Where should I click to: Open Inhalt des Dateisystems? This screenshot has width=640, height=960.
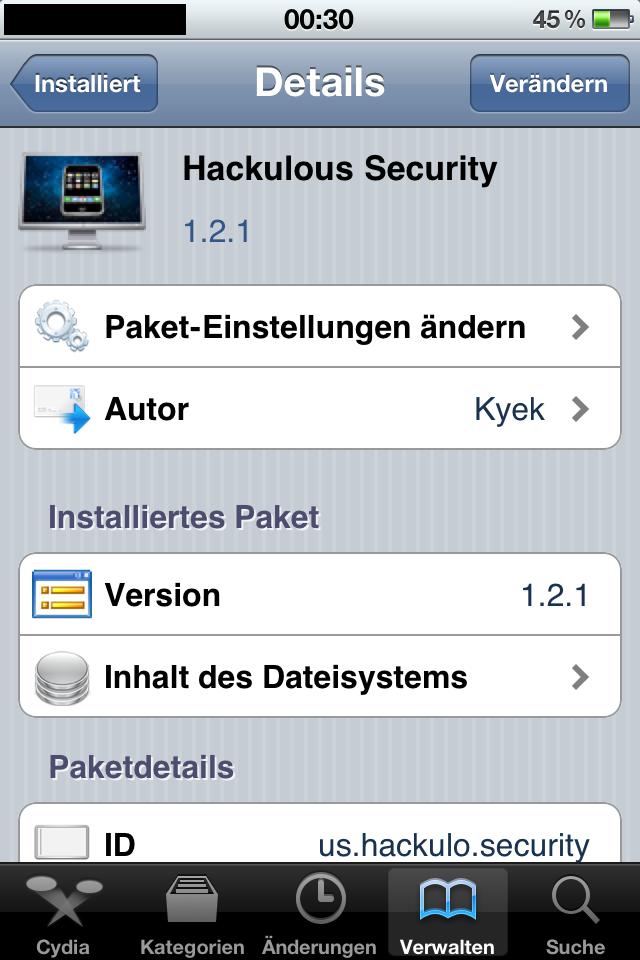pyautogui.click(x=320, y=677)
